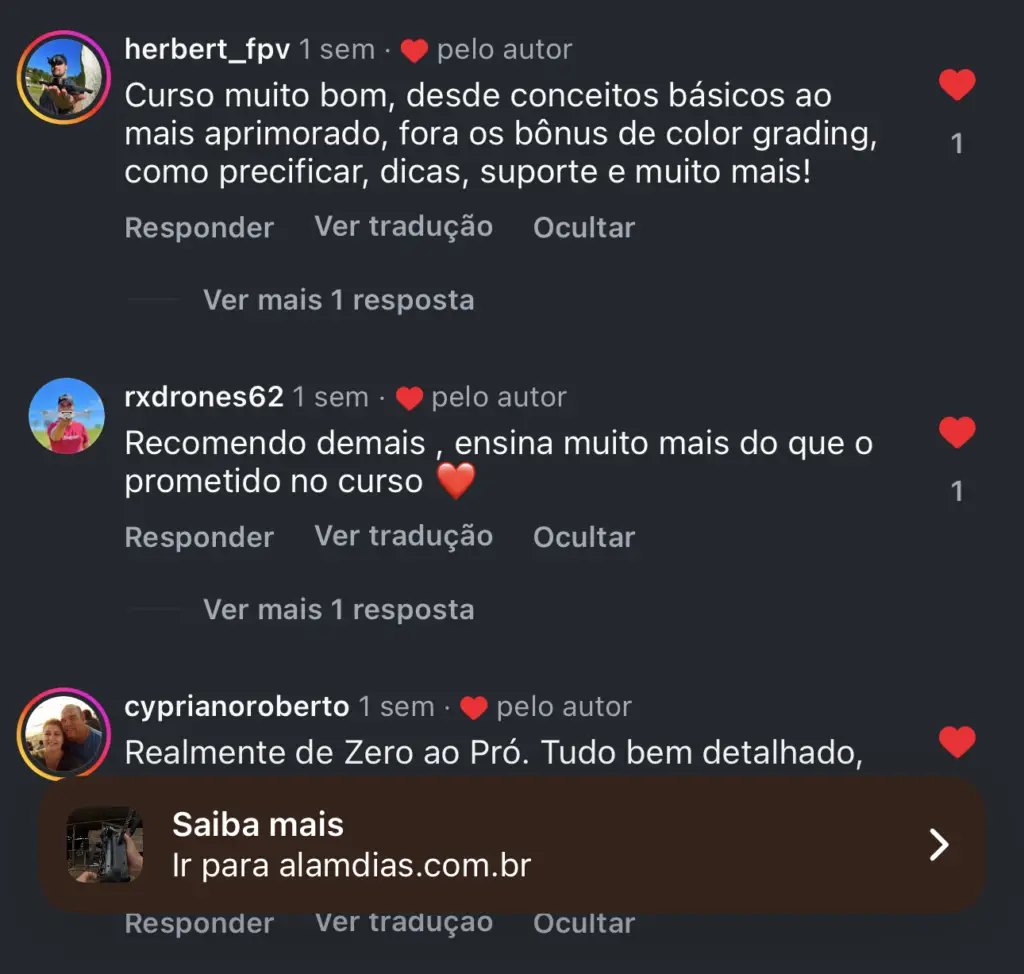This screenshot has height=974, width=1024.
Task: Visit the herbert_fpv username link
Action: tap(206, 50)
